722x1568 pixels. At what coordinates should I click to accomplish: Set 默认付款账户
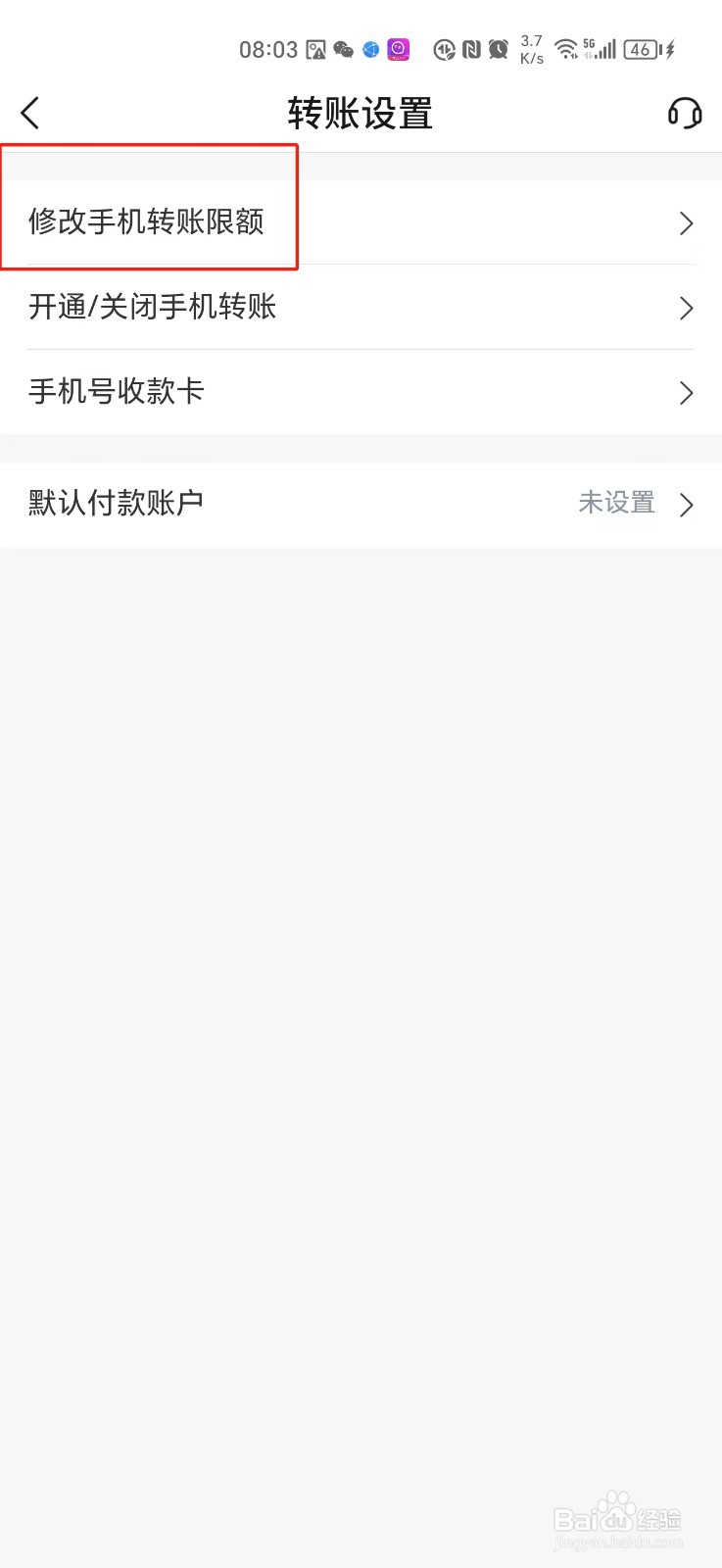[361, 504]
